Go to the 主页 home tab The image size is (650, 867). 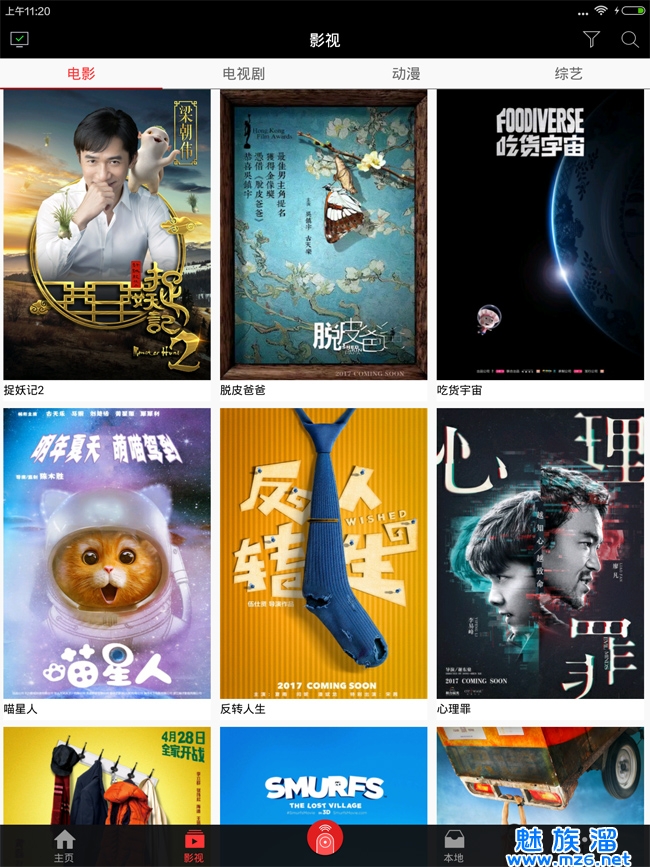(64, 846)
